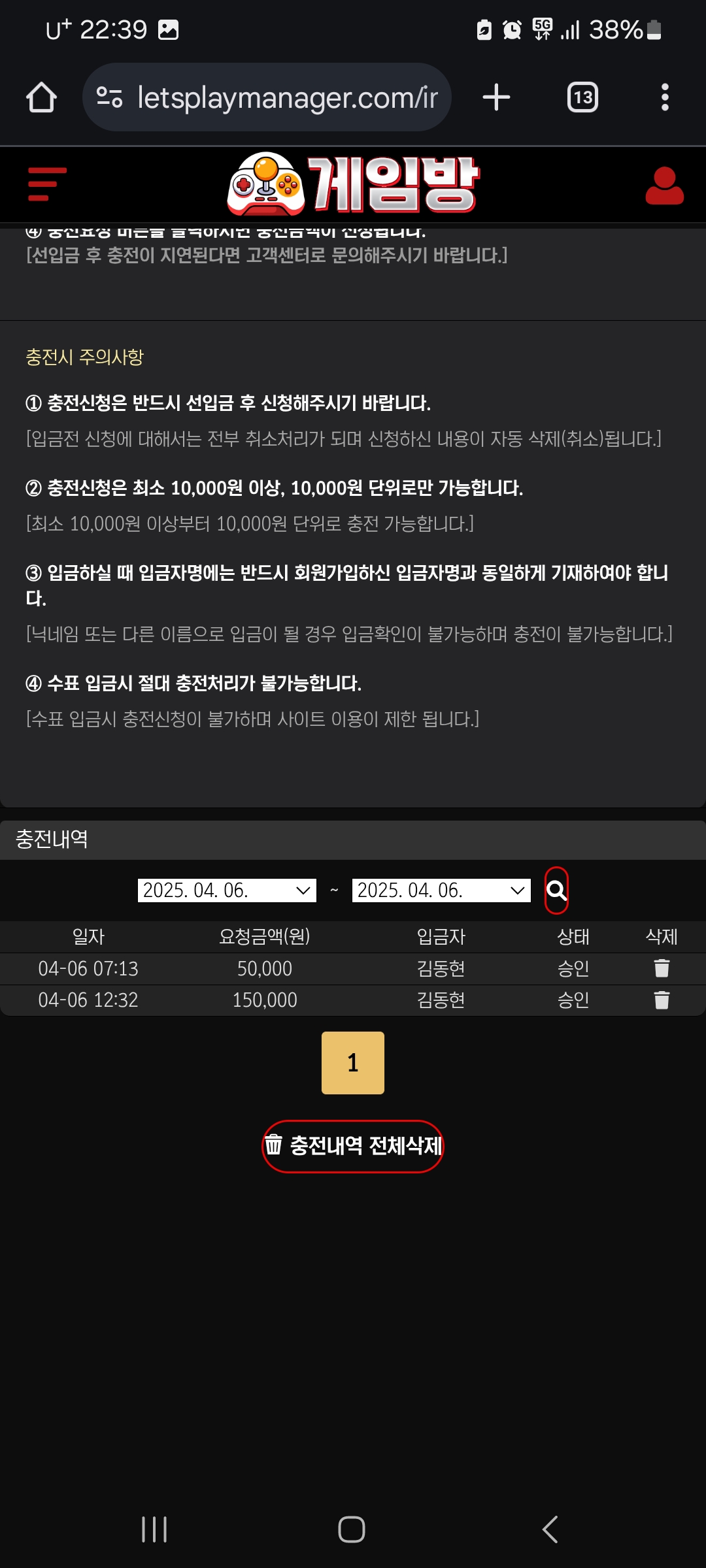
Task: Open recent apps from navigation bar
Action: coord(154,1529)
